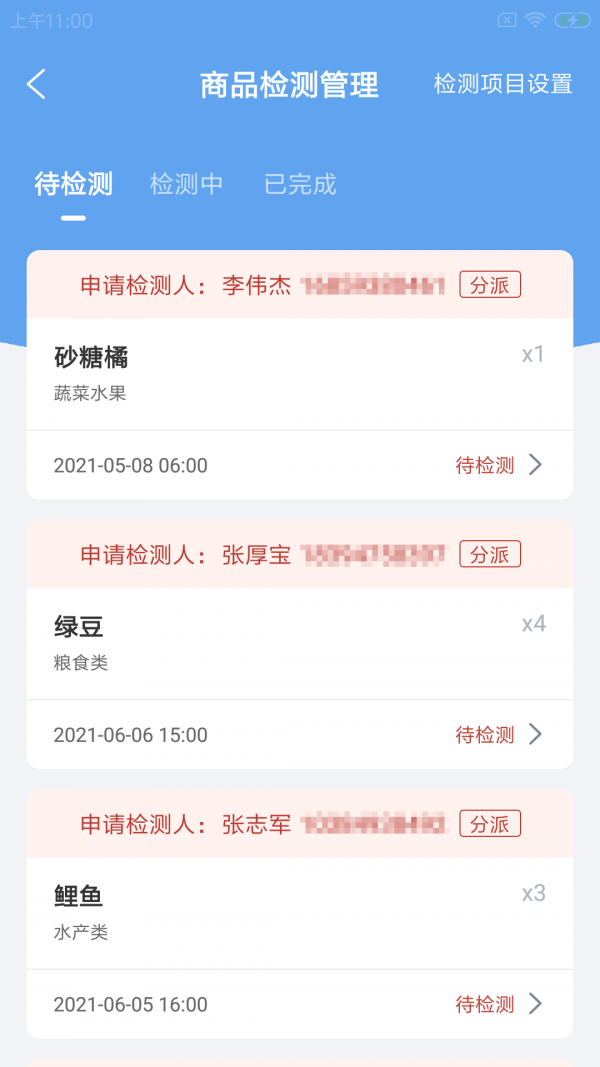This screenshot has height=1067, width=600.
Task: Select the 待检测 tab
Action: (x=73, y=184)
